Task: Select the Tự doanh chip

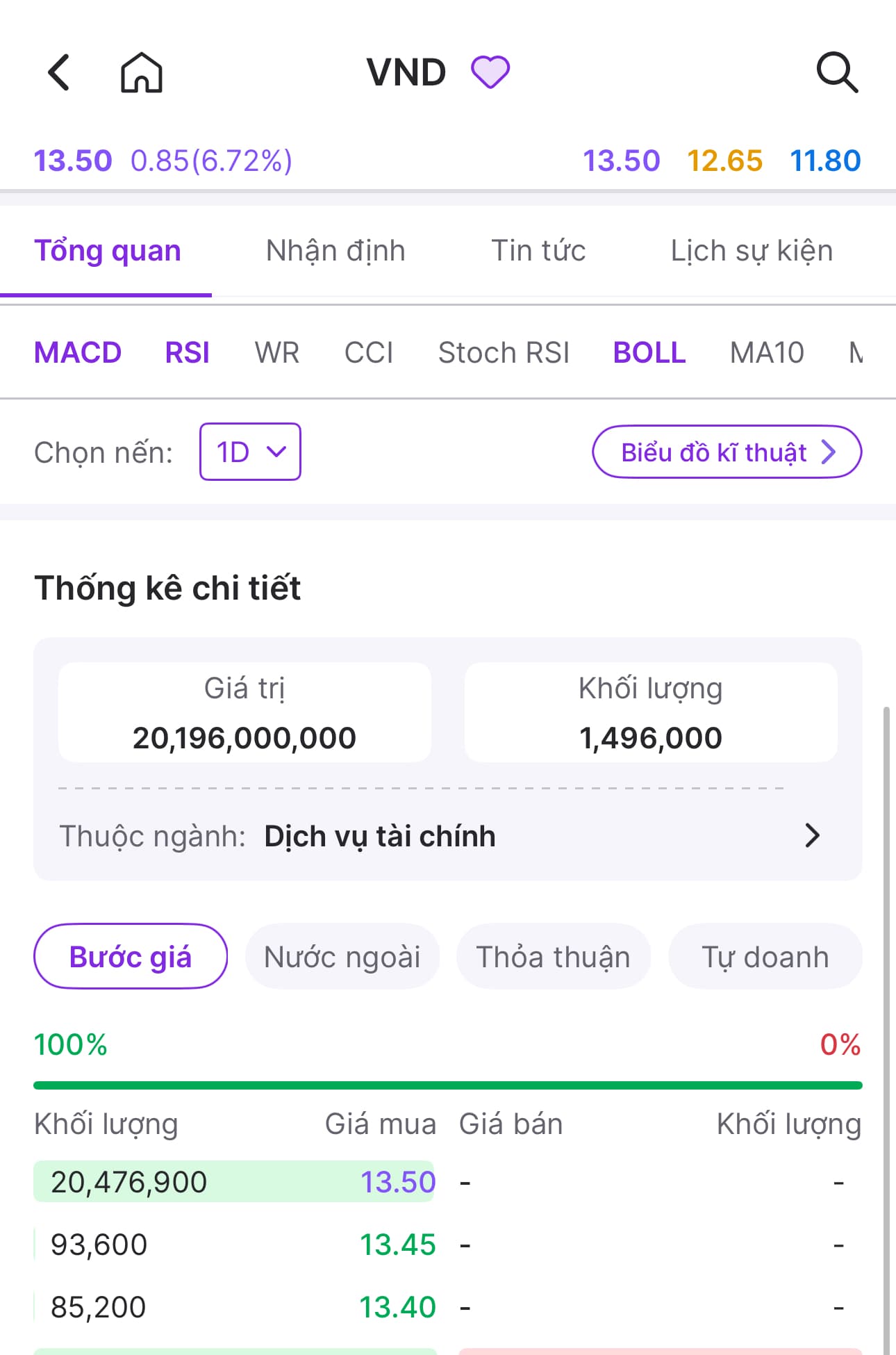Action: [765, 957]
